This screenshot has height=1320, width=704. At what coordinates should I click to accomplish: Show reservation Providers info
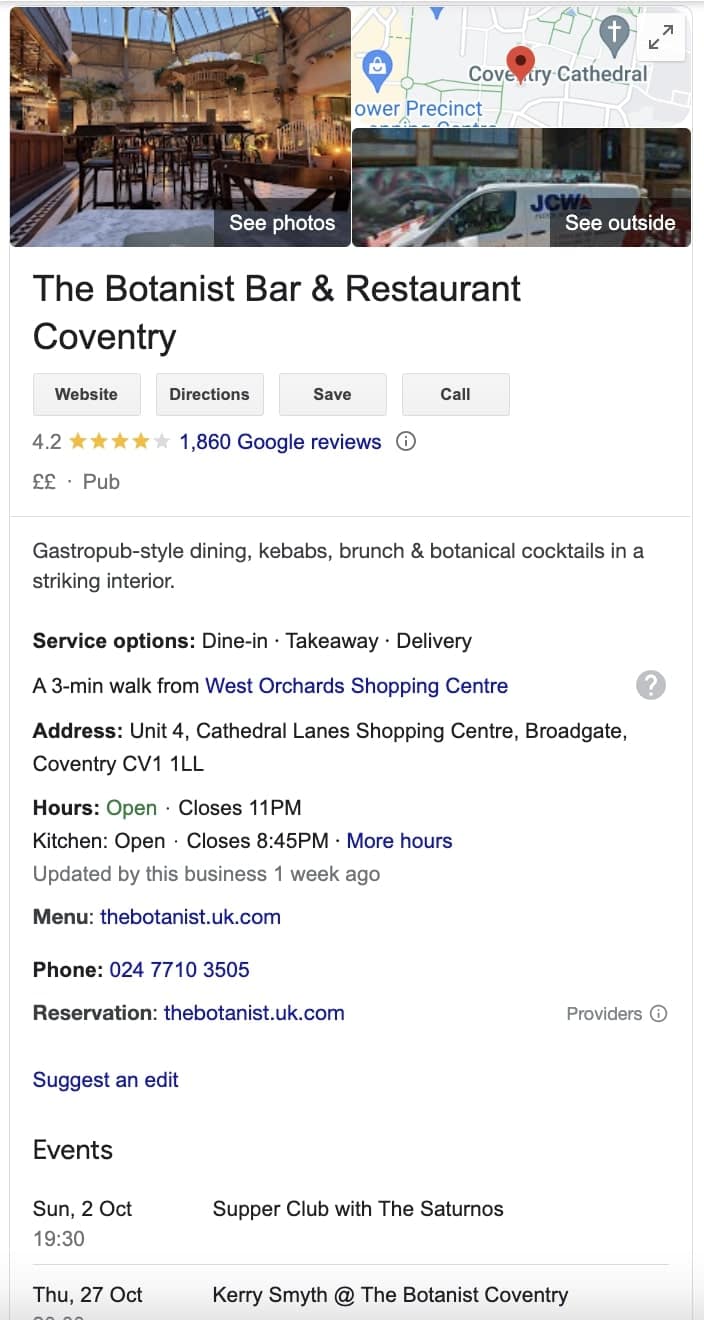pyautogui.click(x=616, y=1013)
